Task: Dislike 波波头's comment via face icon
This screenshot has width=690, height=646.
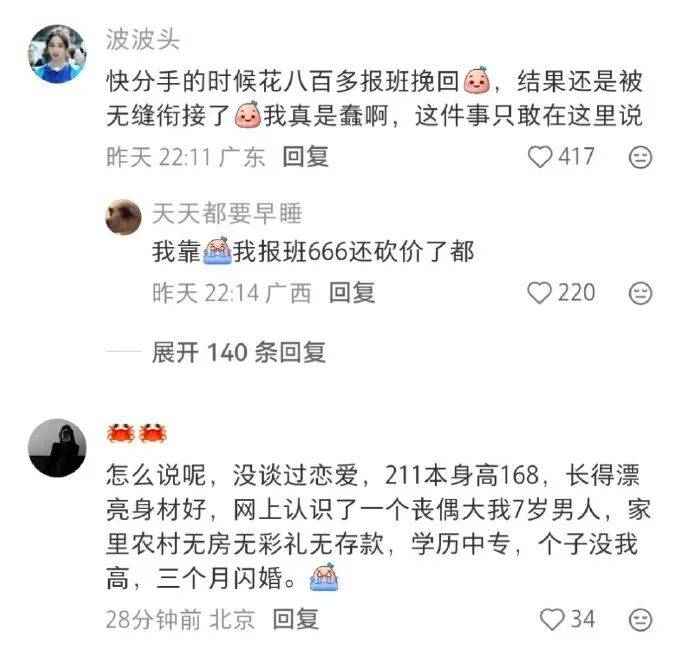Action: click(x=640, y=158)
